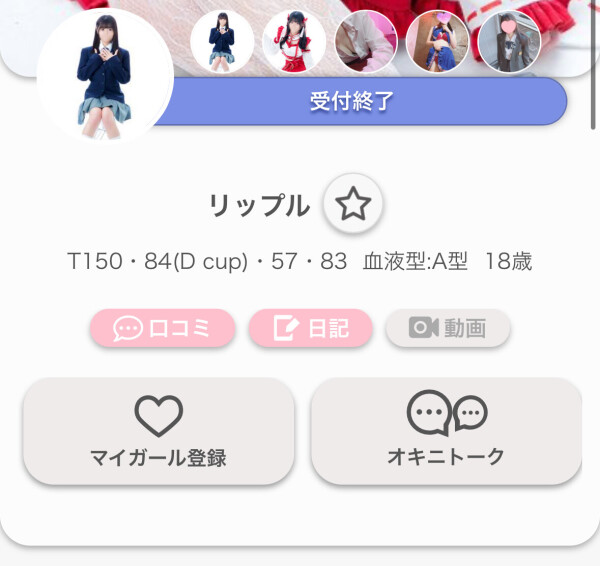Select the small navy uniform photo thumbnail
Viewport: 600px width, 566px height.
point(221,42)
